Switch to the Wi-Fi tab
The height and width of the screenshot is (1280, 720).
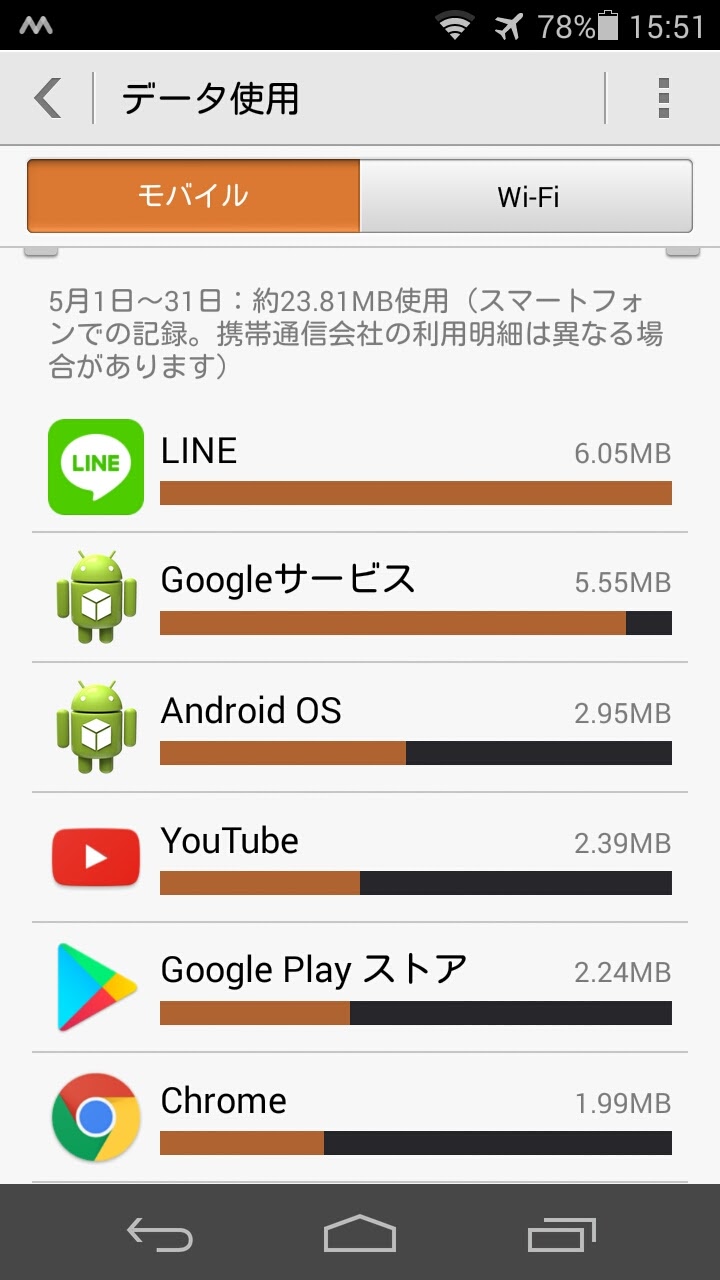click(x=525, y=196)
